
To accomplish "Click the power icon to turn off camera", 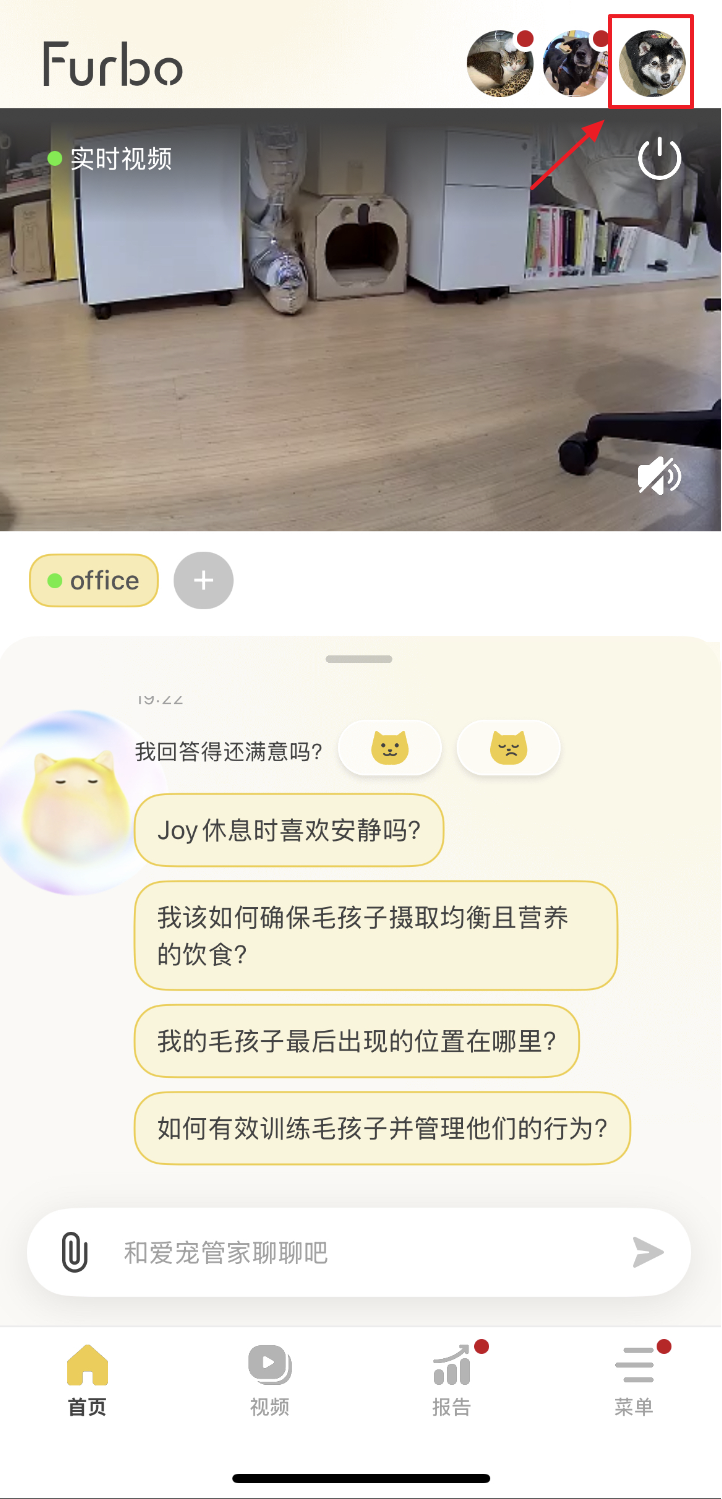I will [661, 157].
